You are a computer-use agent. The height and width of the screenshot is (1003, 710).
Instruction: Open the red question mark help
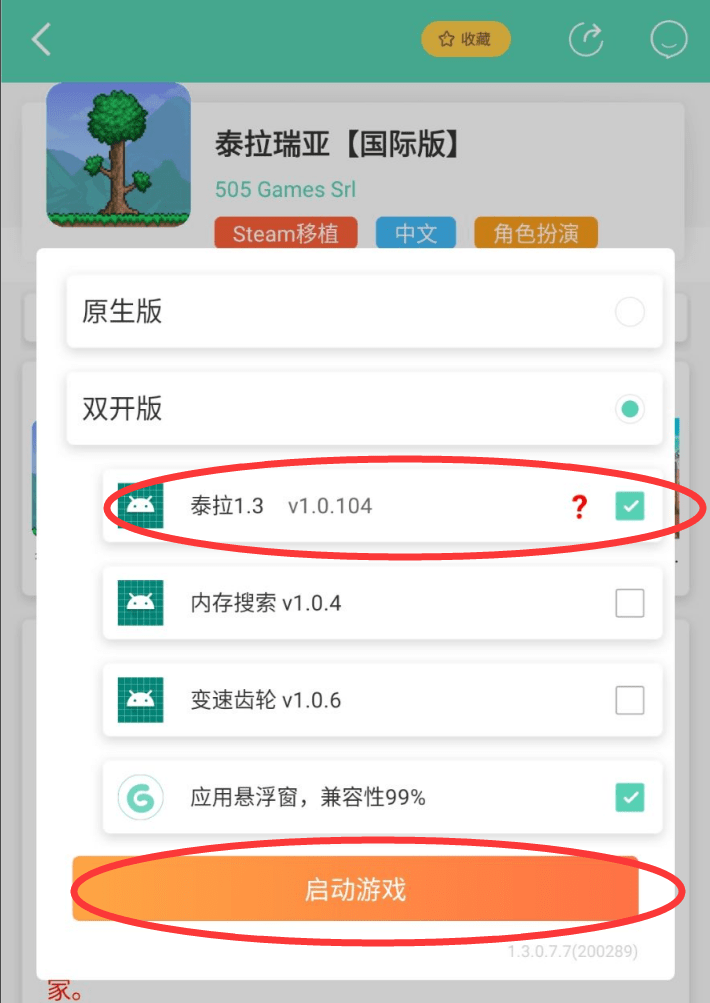click(x=579, y=508)
